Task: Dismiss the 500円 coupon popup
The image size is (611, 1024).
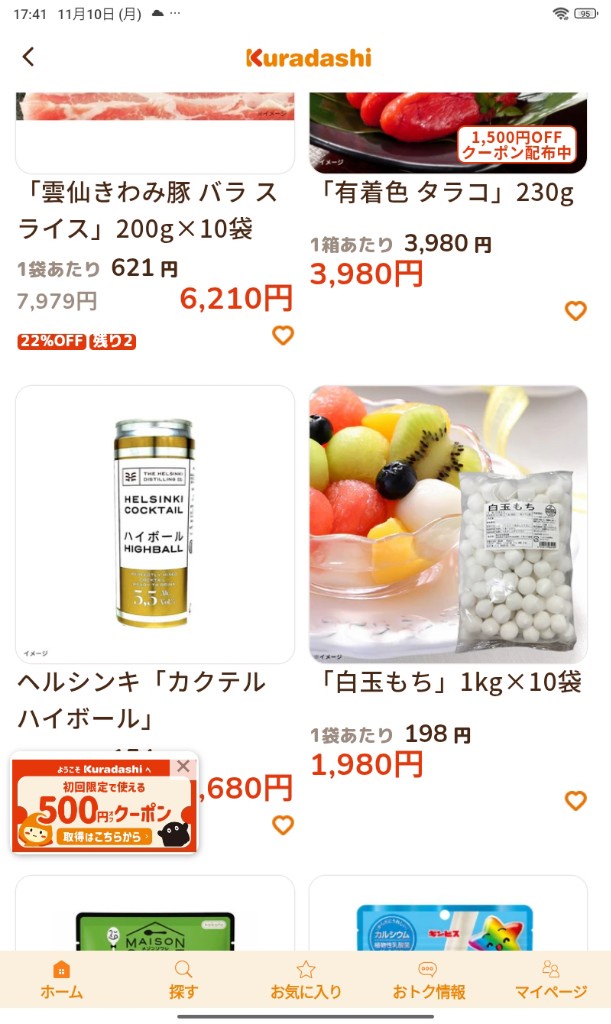Action: (x=182, y=767)
